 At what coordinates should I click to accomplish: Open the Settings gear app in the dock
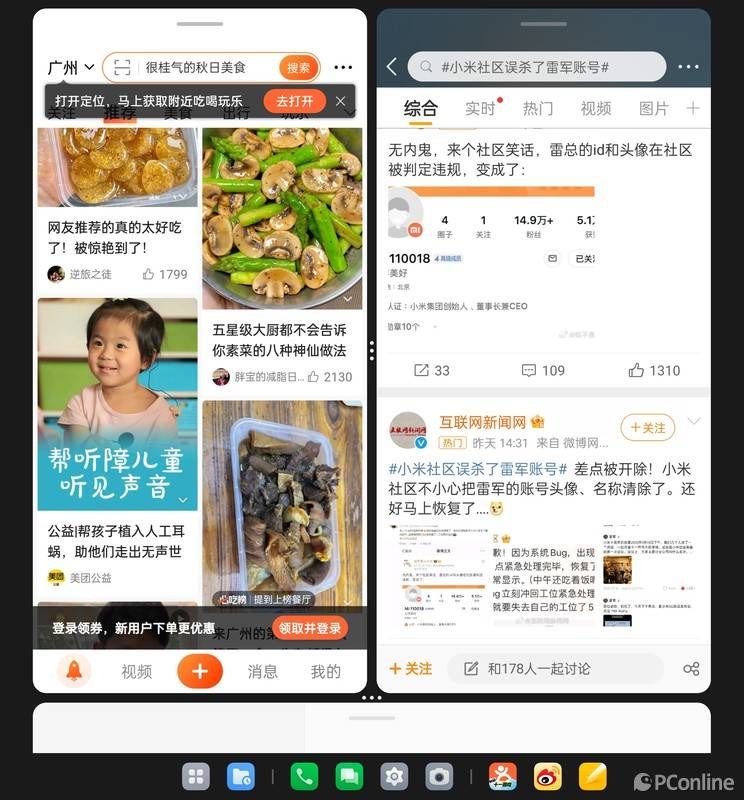point(394,776)
